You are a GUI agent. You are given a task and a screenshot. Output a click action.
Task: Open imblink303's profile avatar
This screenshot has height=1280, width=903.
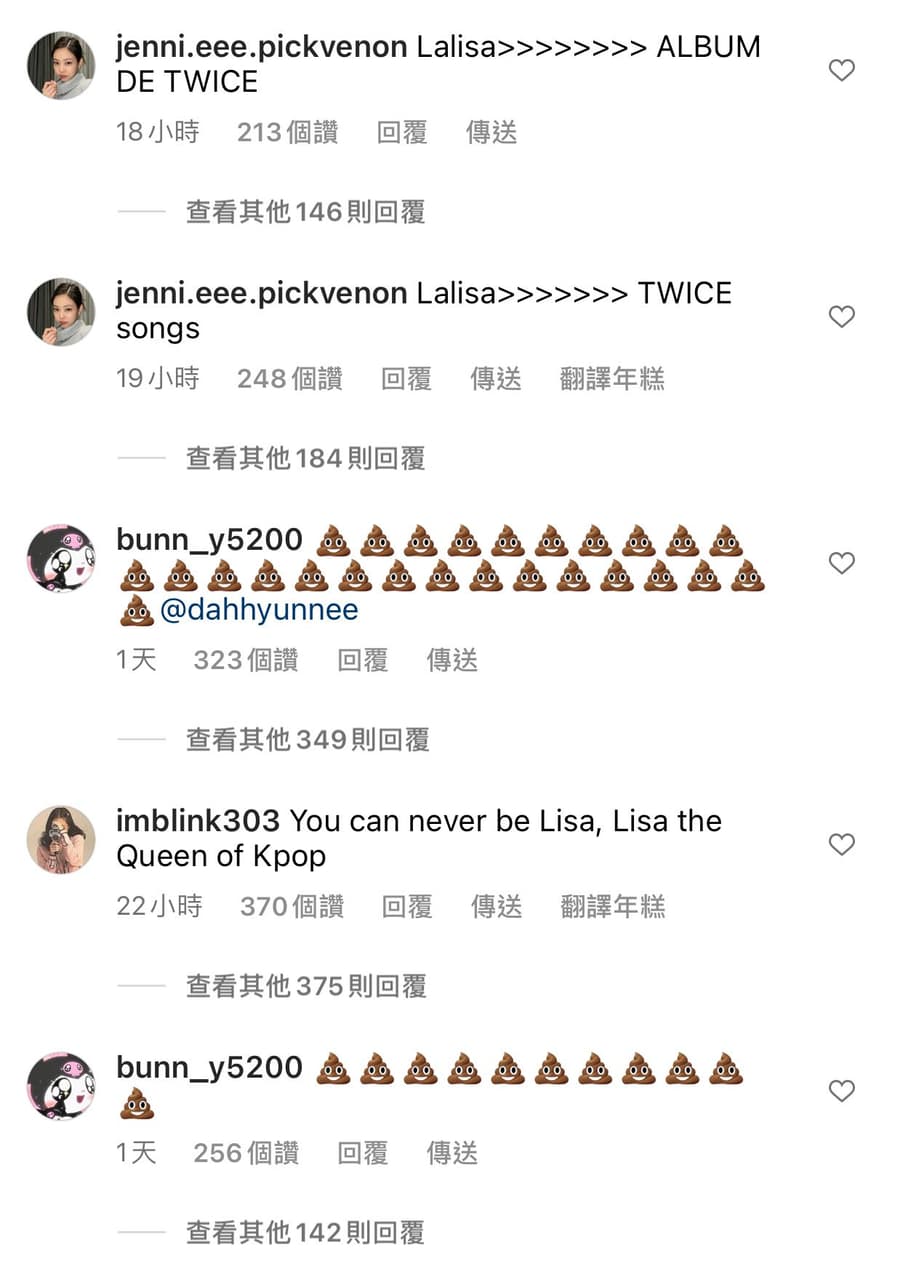click(x=60, y=840)
